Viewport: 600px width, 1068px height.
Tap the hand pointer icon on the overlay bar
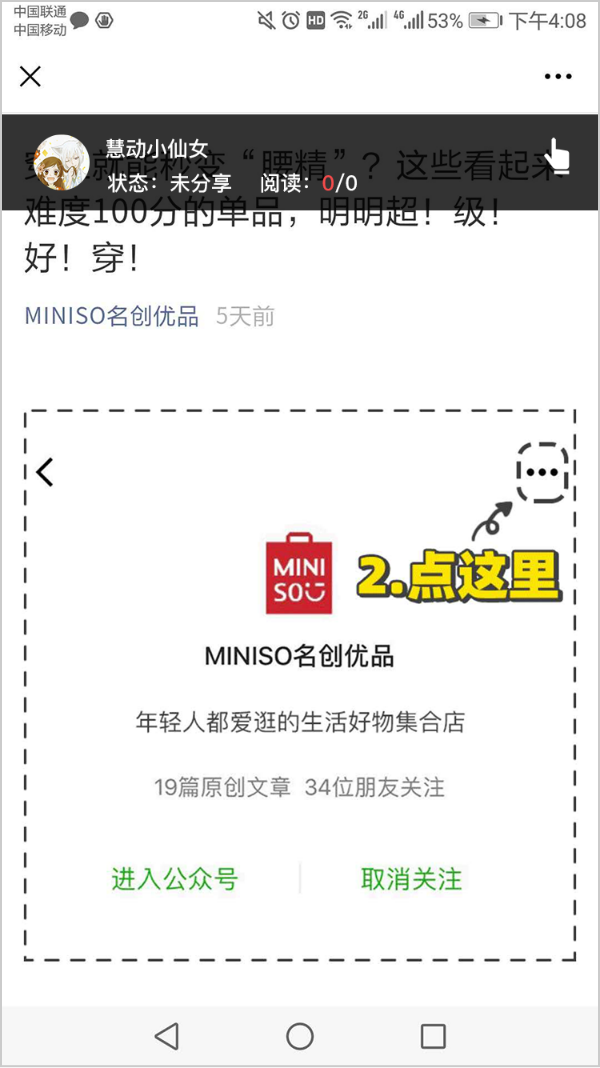[x=556, y=158]
